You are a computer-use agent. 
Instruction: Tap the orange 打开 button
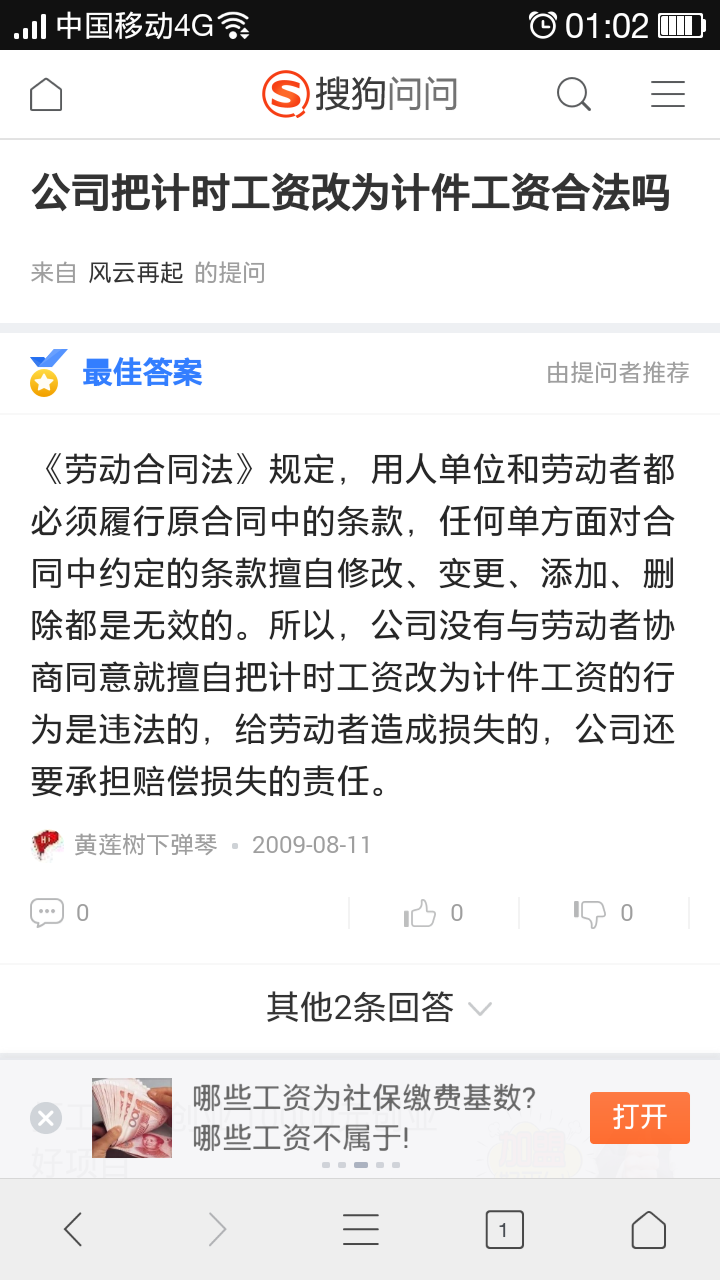click(639, 1117)
